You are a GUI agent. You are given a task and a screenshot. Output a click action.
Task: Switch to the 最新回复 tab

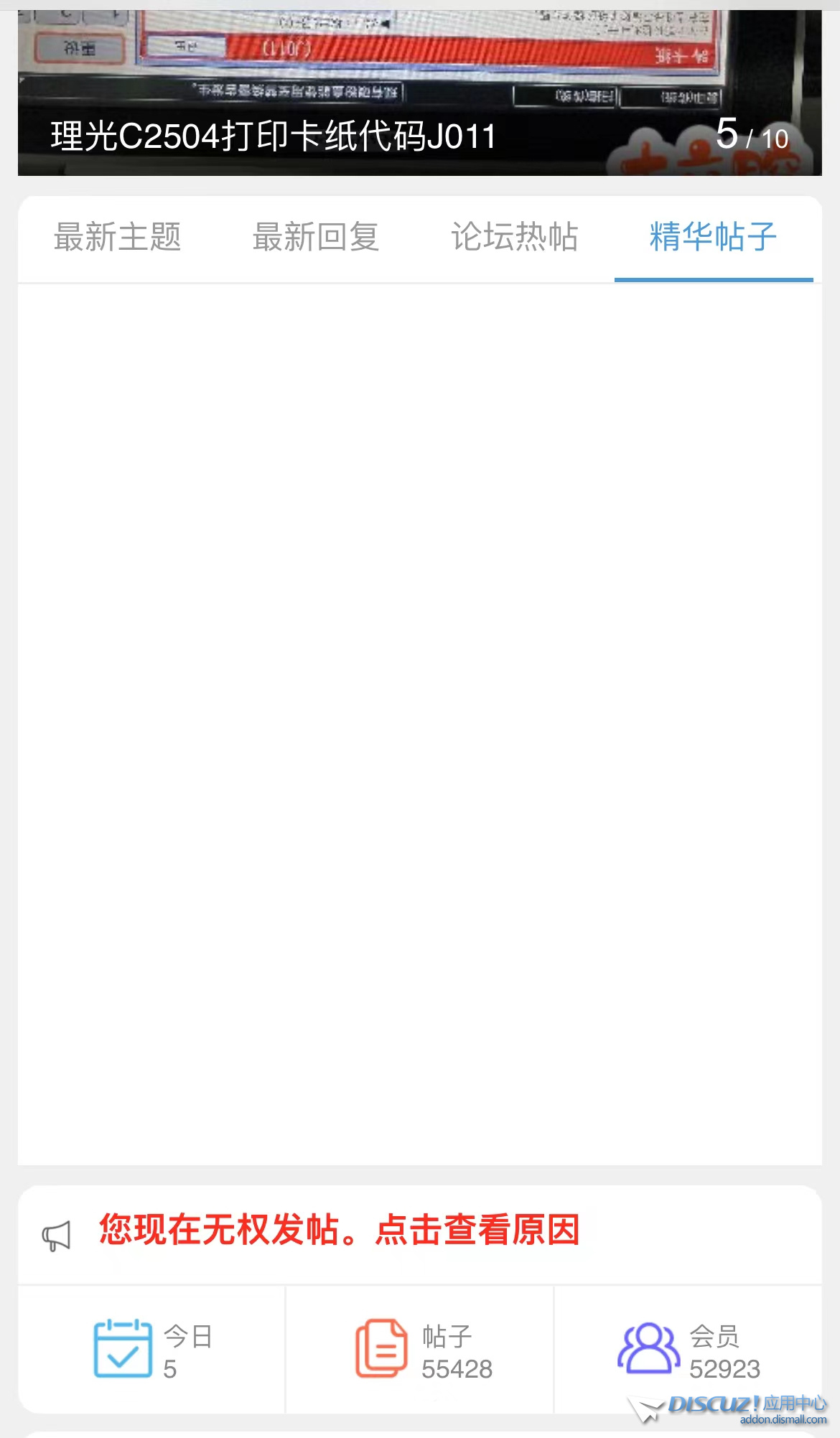pos(316,238)
